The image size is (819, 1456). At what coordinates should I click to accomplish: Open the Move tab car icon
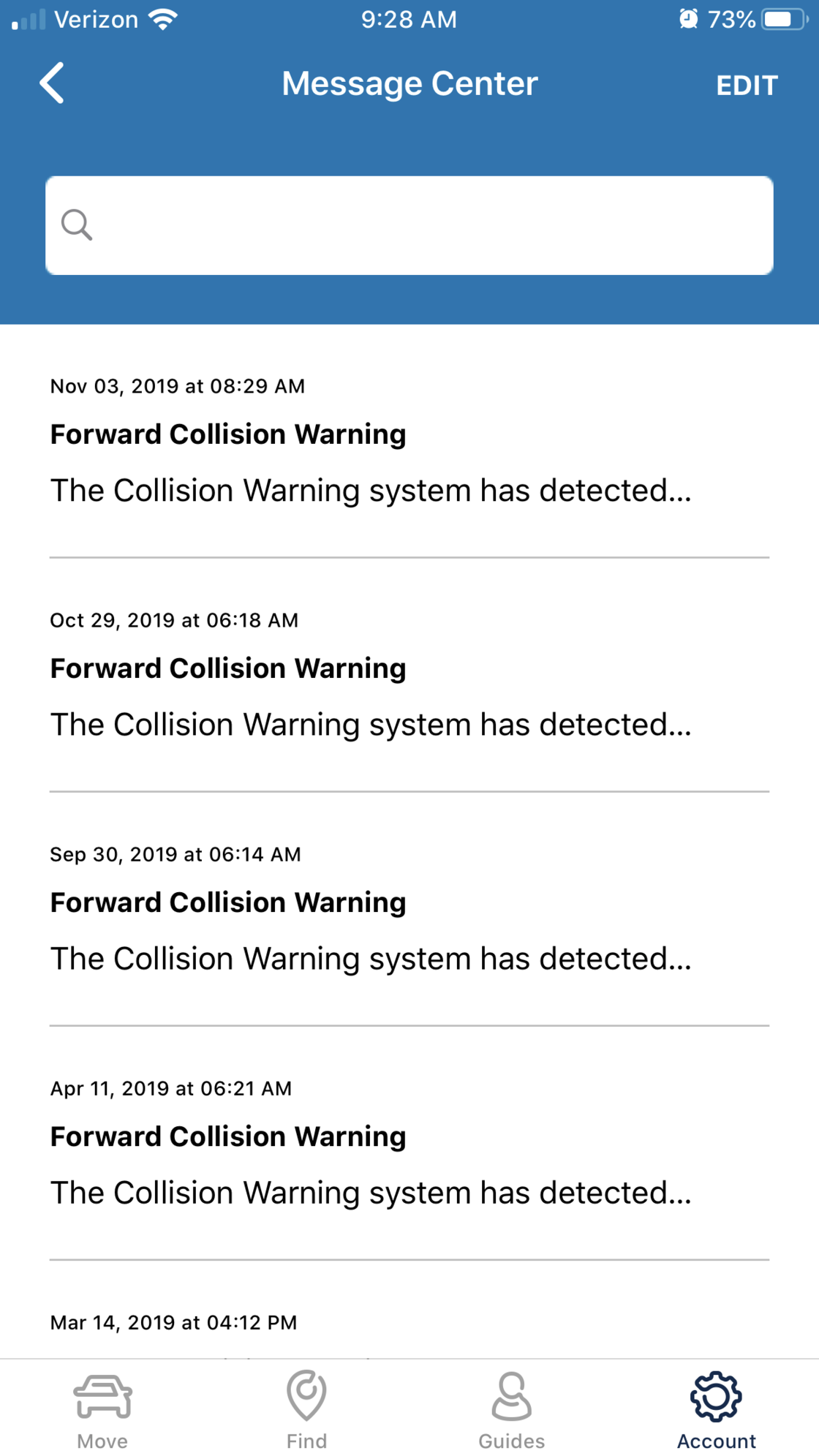click(102, 1395)
